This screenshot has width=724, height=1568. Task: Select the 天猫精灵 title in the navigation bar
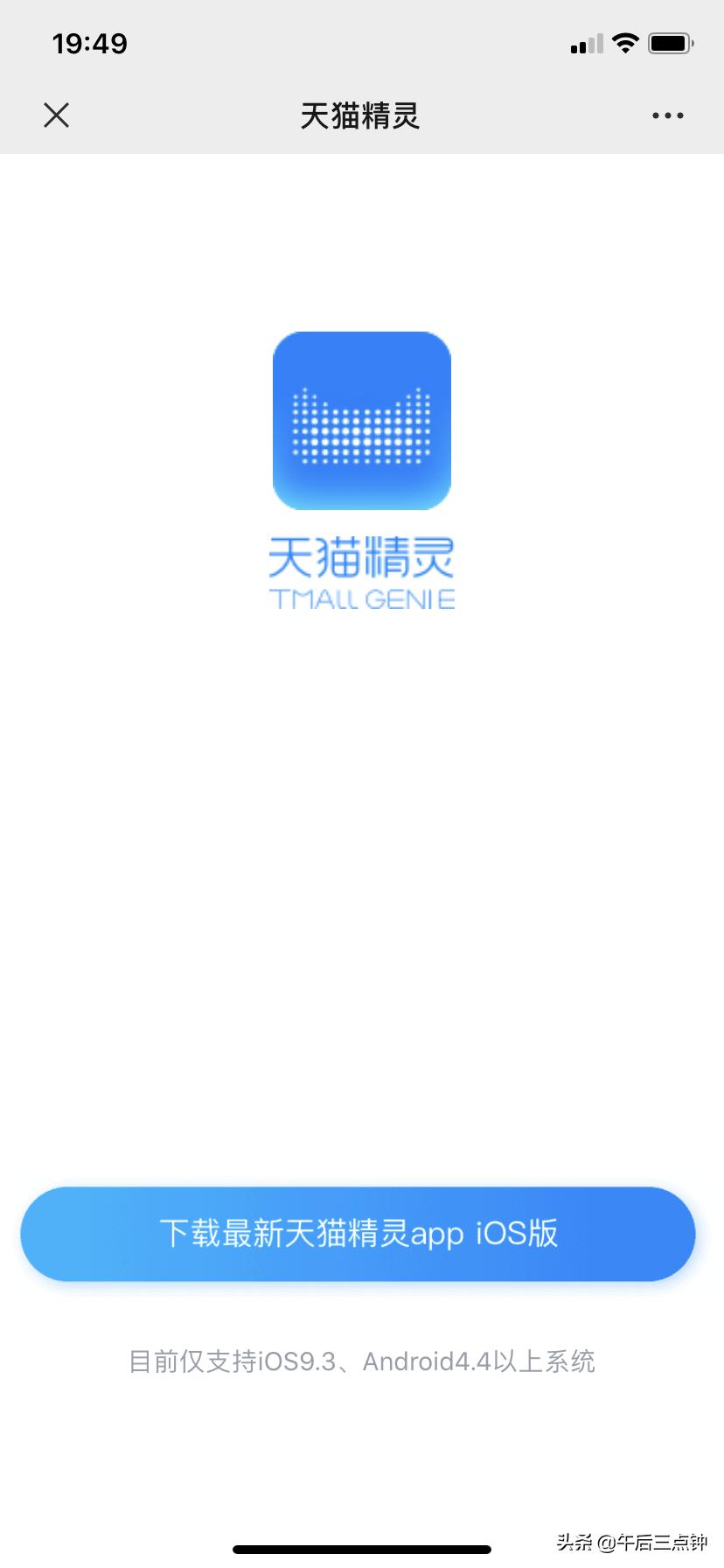361,115
